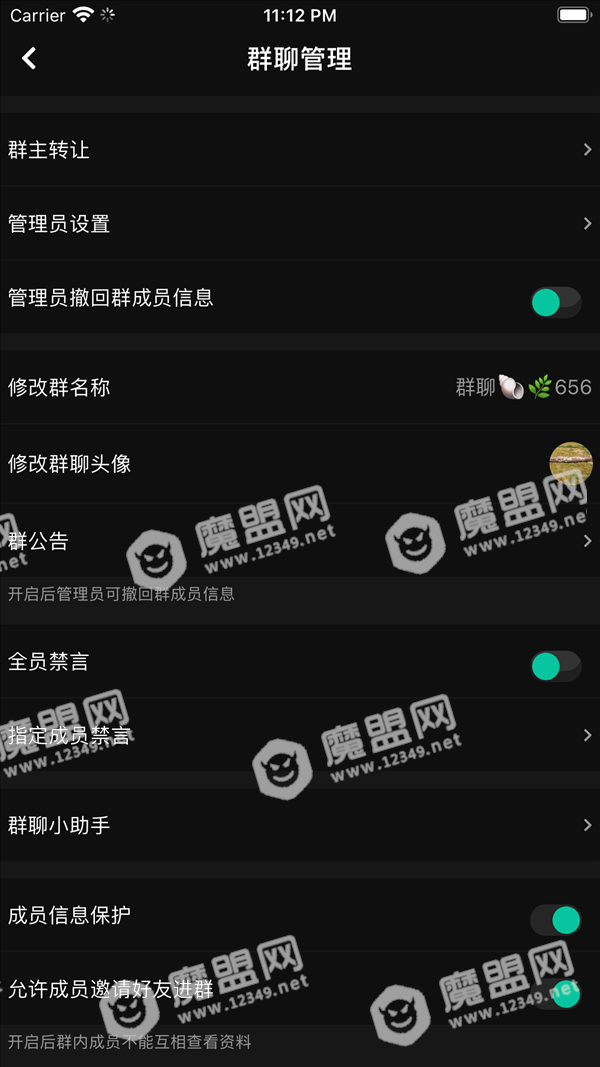The height and width of the screenshot is (1067, 600).
Task: Go back using the top-left arrow
Action: 29,59
